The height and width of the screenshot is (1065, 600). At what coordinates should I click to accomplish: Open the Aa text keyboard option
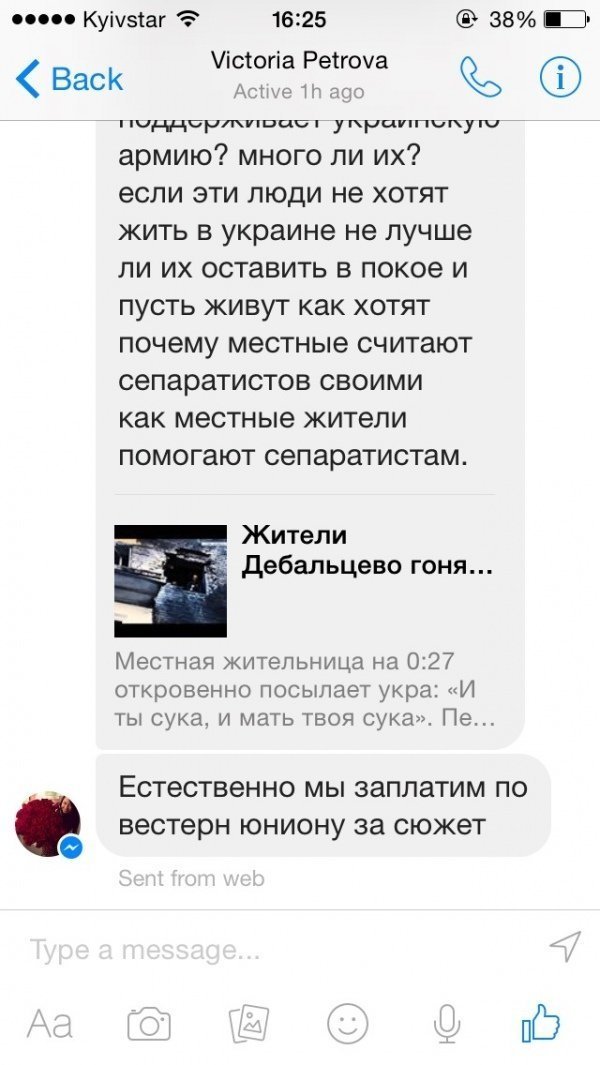point(50,1024)
